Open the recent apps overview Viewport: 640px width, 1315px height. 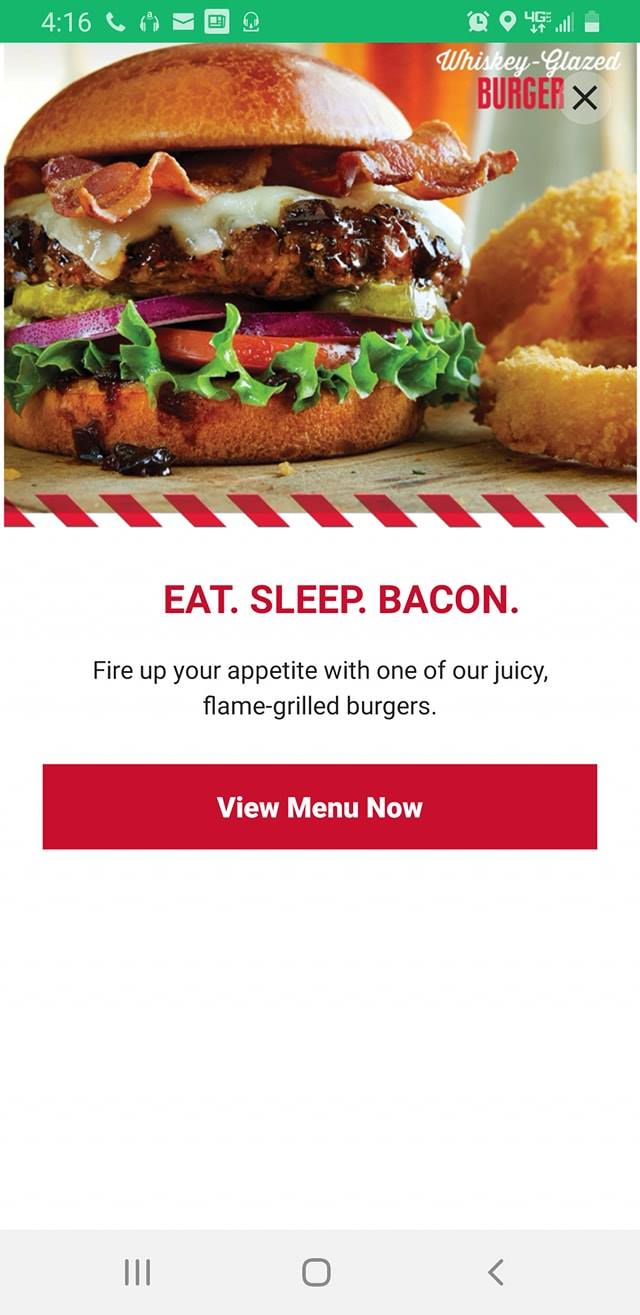point(137,1272)
